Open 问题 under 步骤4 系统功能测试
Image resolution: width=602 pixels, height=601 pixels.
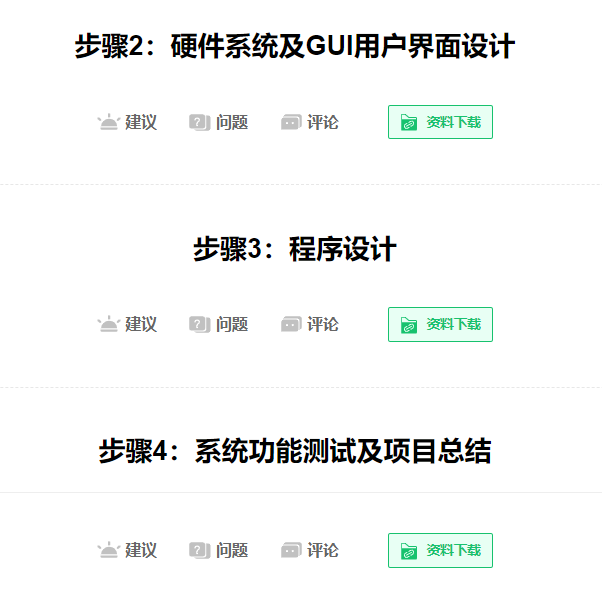click(x=218, y=551)
